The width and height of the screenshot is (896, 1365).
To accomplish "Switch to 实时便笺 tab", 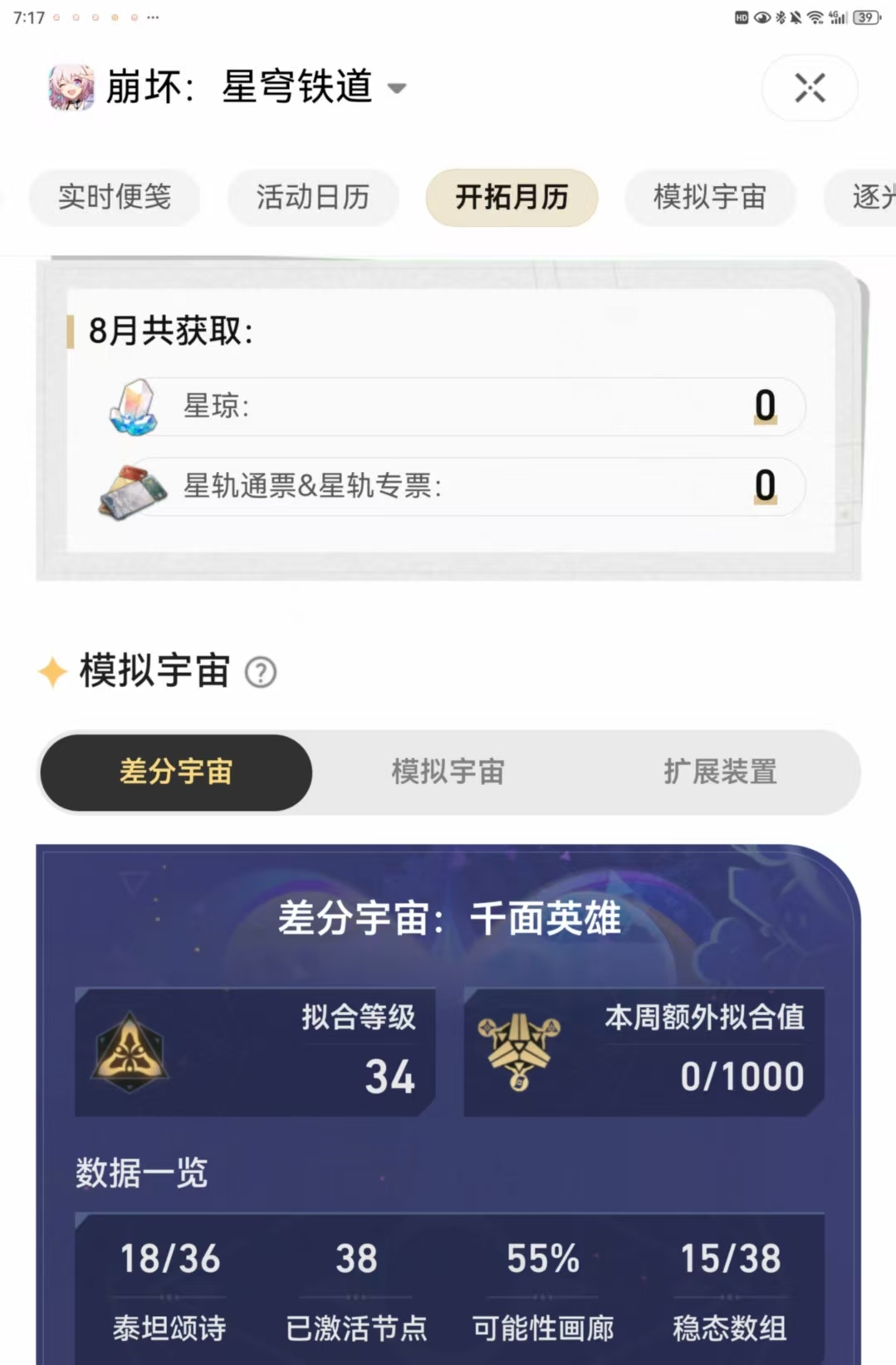I will coord(115,198).
